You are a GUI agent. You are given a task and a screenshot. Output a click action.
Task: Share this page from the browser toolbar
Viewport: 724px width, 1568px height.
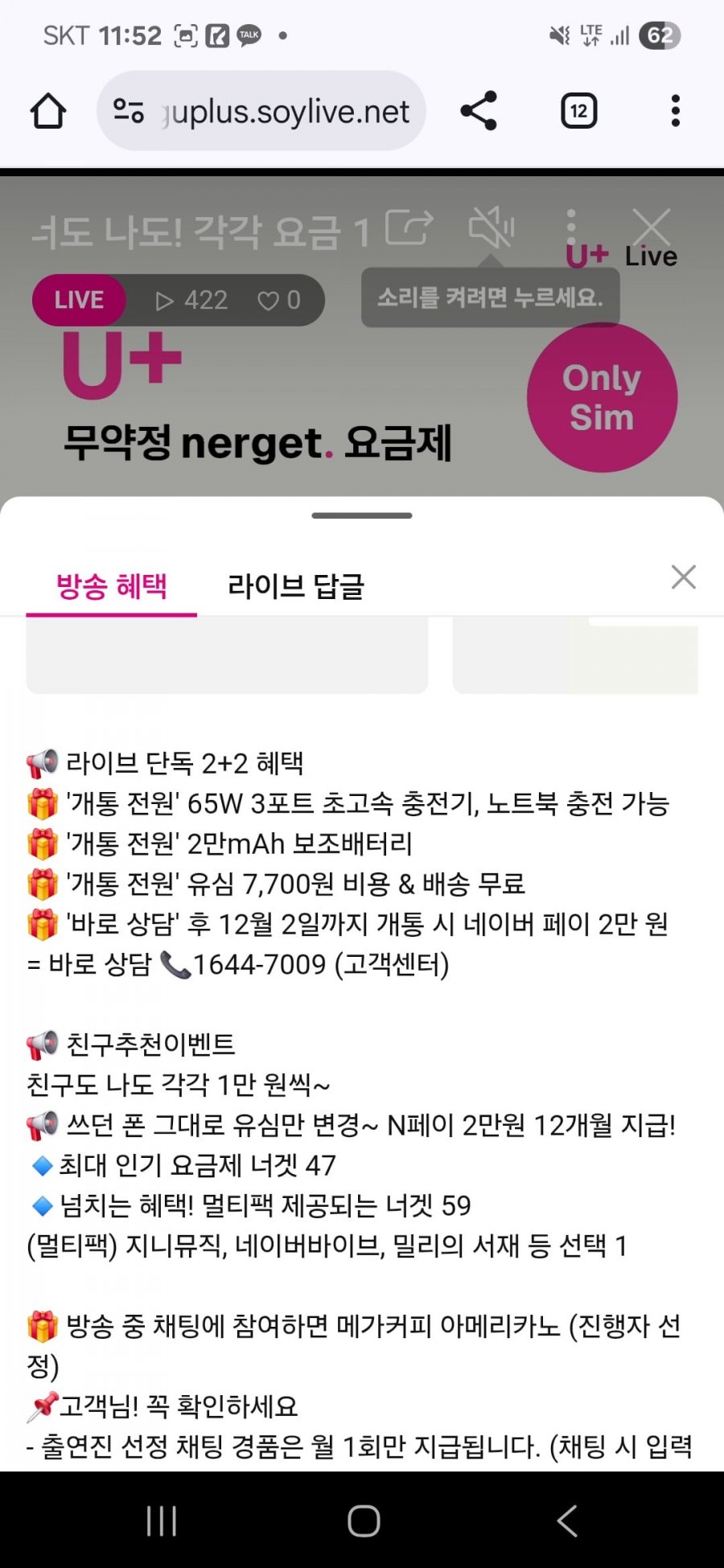click(479, 111)
